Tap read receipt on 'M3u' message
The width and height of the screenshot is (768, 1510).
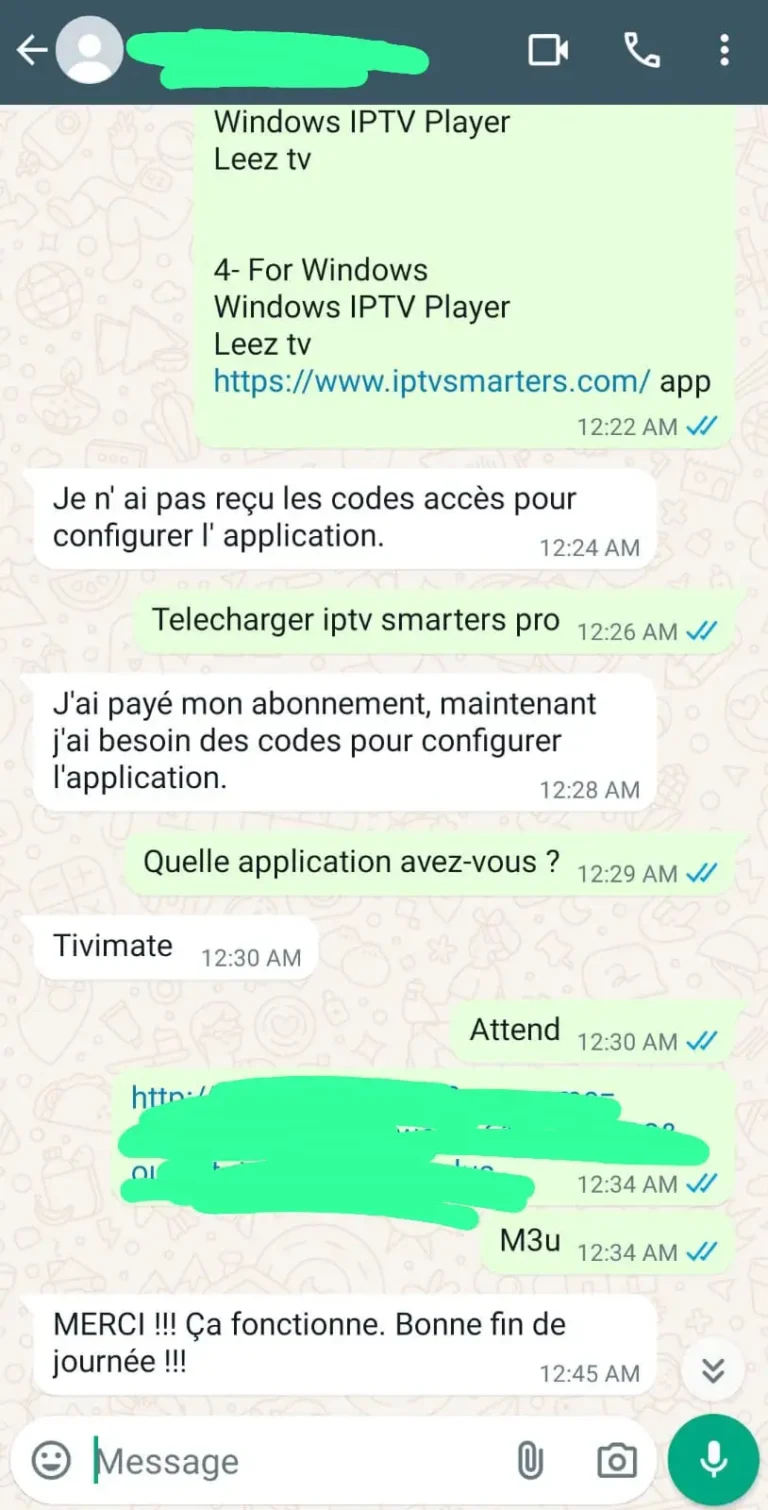(x=703, y=1252)
